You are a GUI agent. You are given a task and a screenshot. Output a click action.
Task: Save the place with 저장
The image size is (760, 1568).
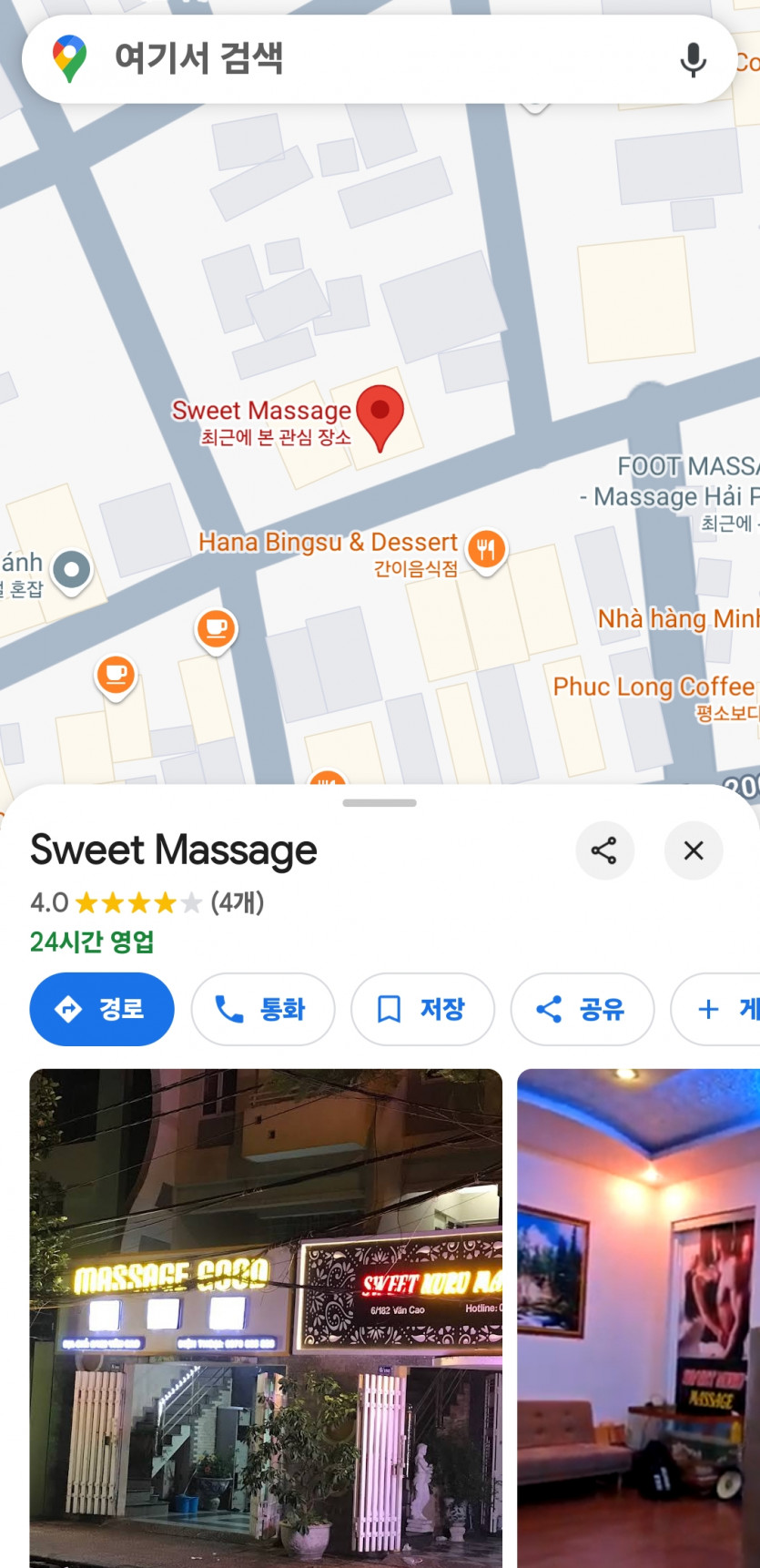click(422, 1009)
